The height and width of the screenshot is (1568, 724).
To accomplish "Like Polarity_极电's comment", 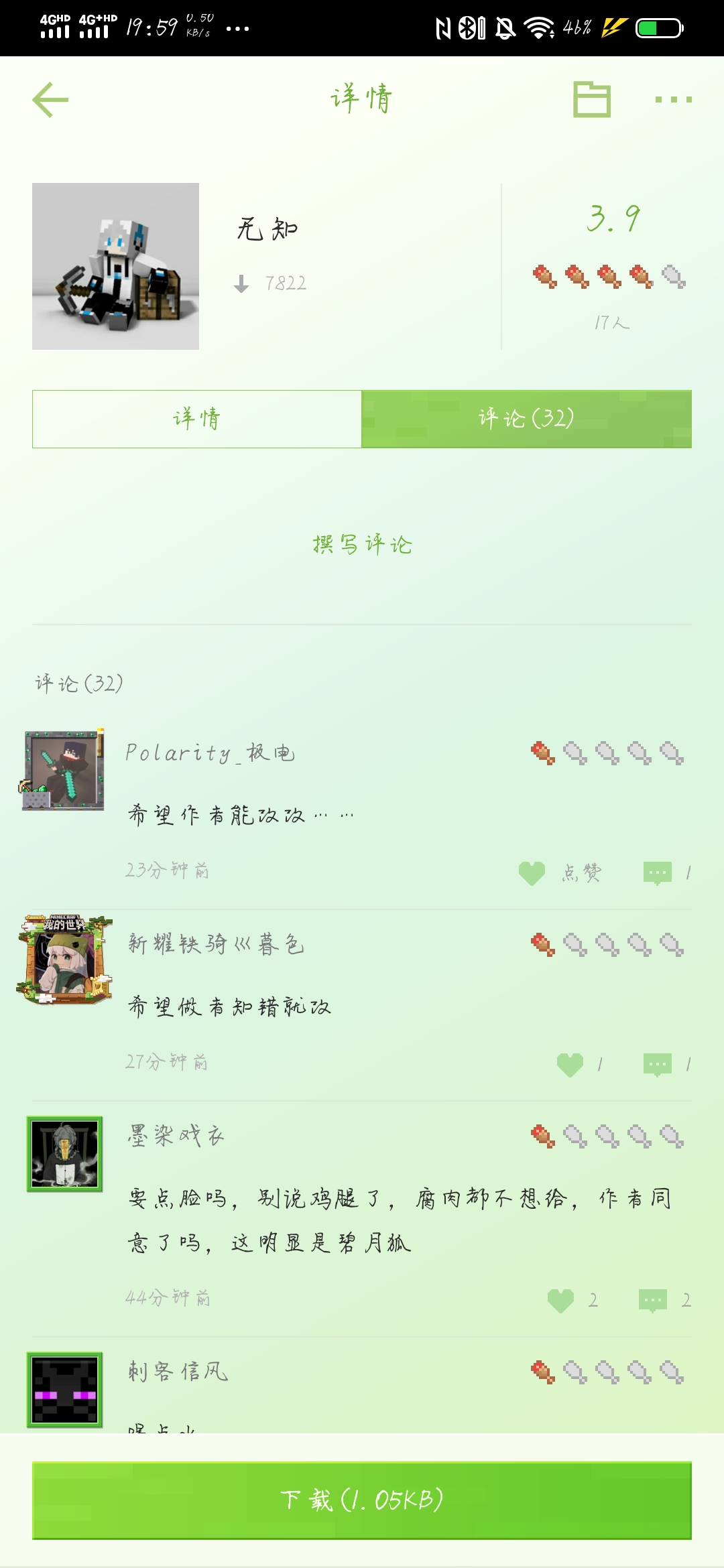I will click(532, 872).
